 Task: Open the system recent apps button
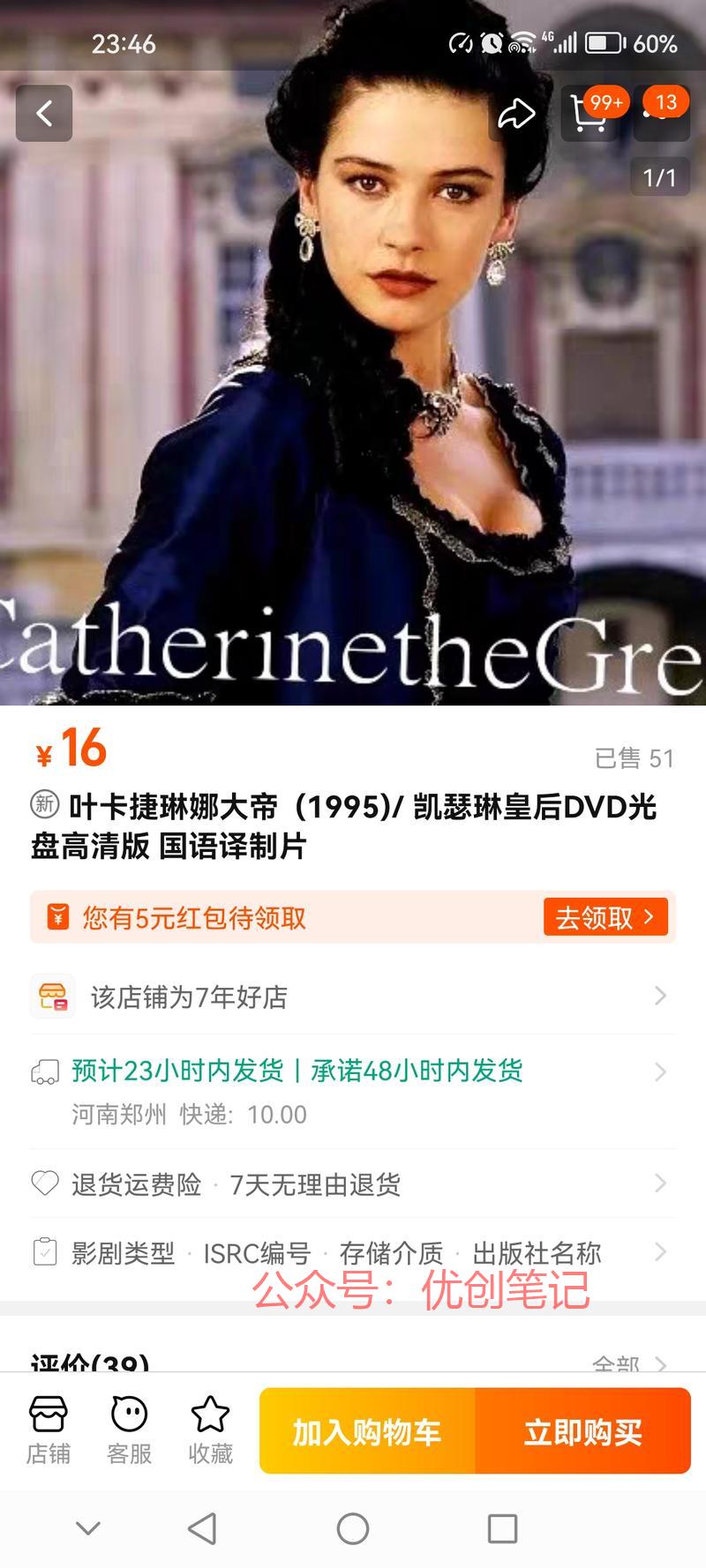[x=502, y=1528]
